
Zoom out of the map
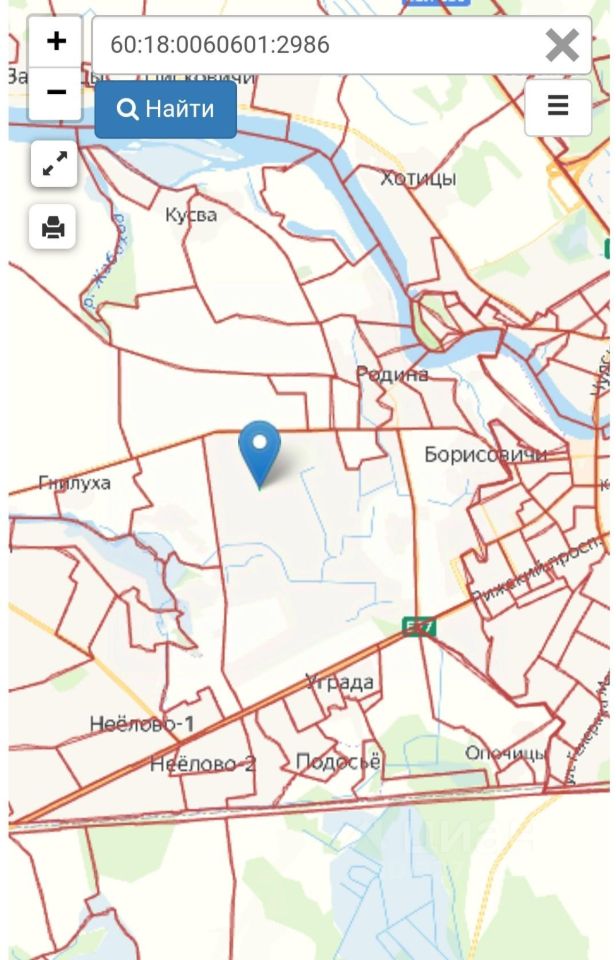pos(56,93)
